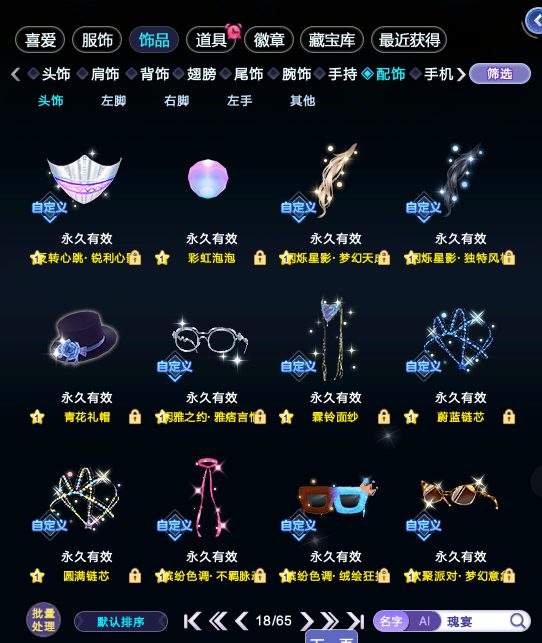Screen dimensions: 542x643
Task: Jump to the last page
Action: pyautogui.click(x=355, y=621)
